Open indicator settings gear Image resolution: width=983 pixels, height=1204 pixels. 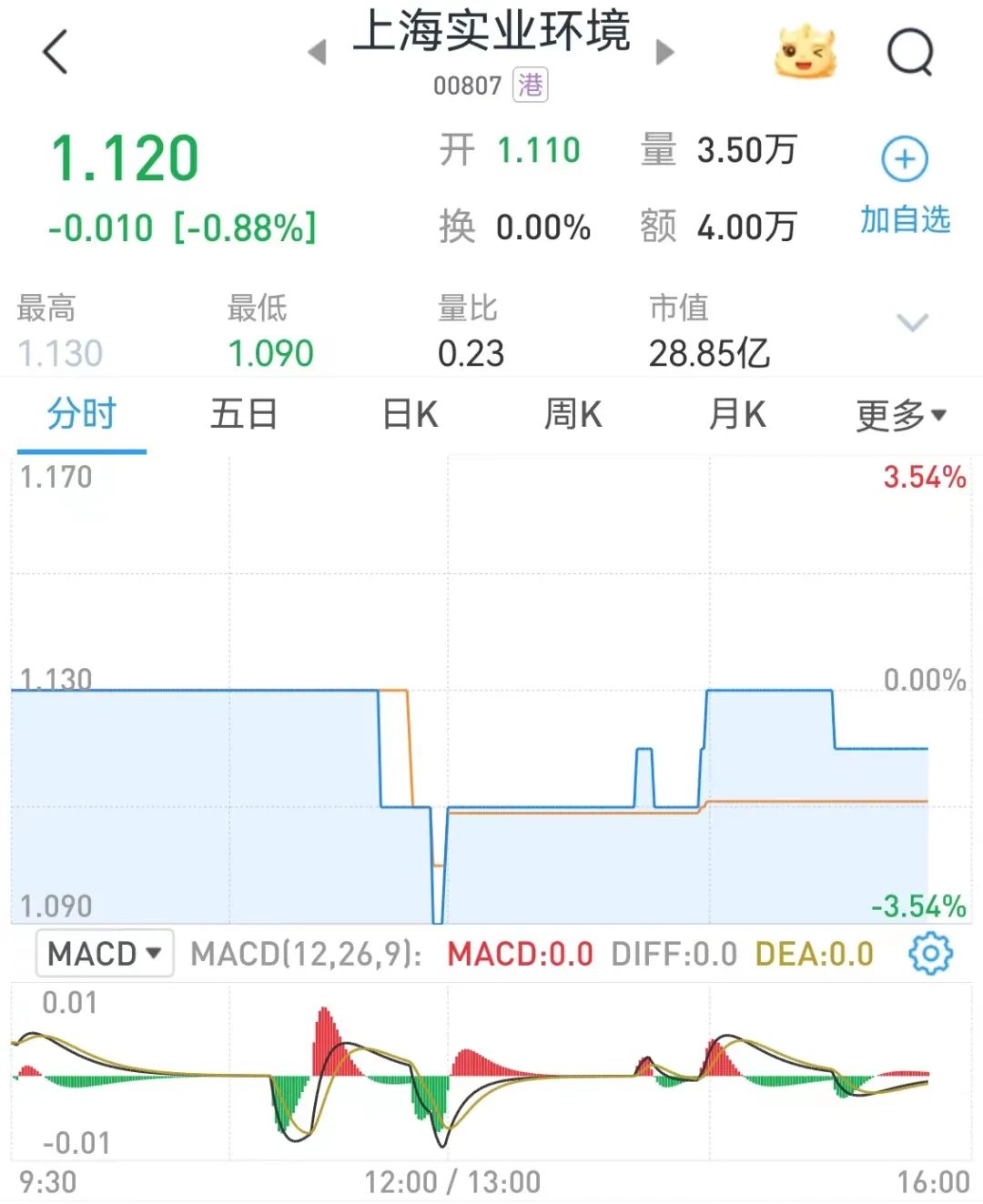pyautogui.click(x=930, y=954)
